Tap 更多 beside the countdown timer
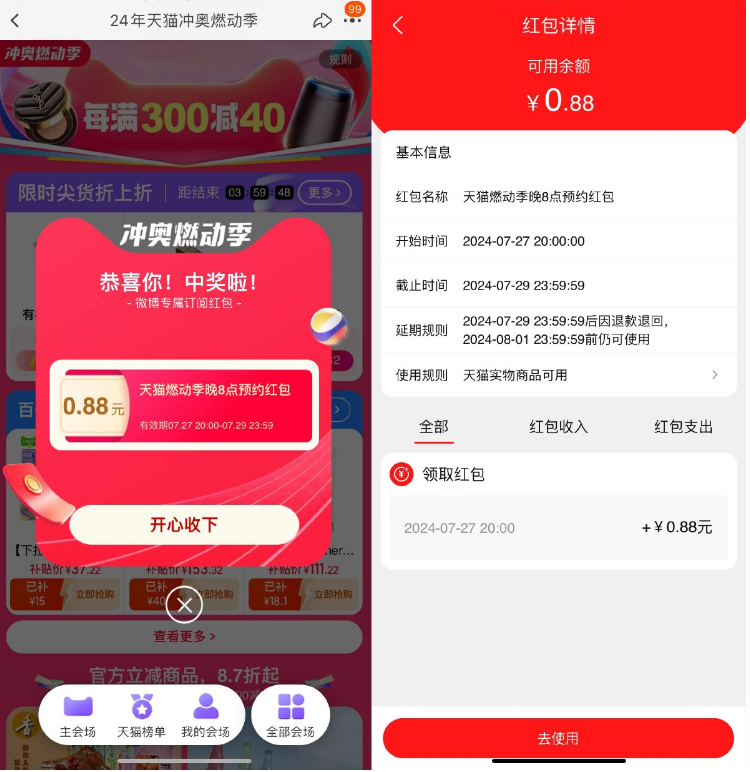 tap(324, 192)
